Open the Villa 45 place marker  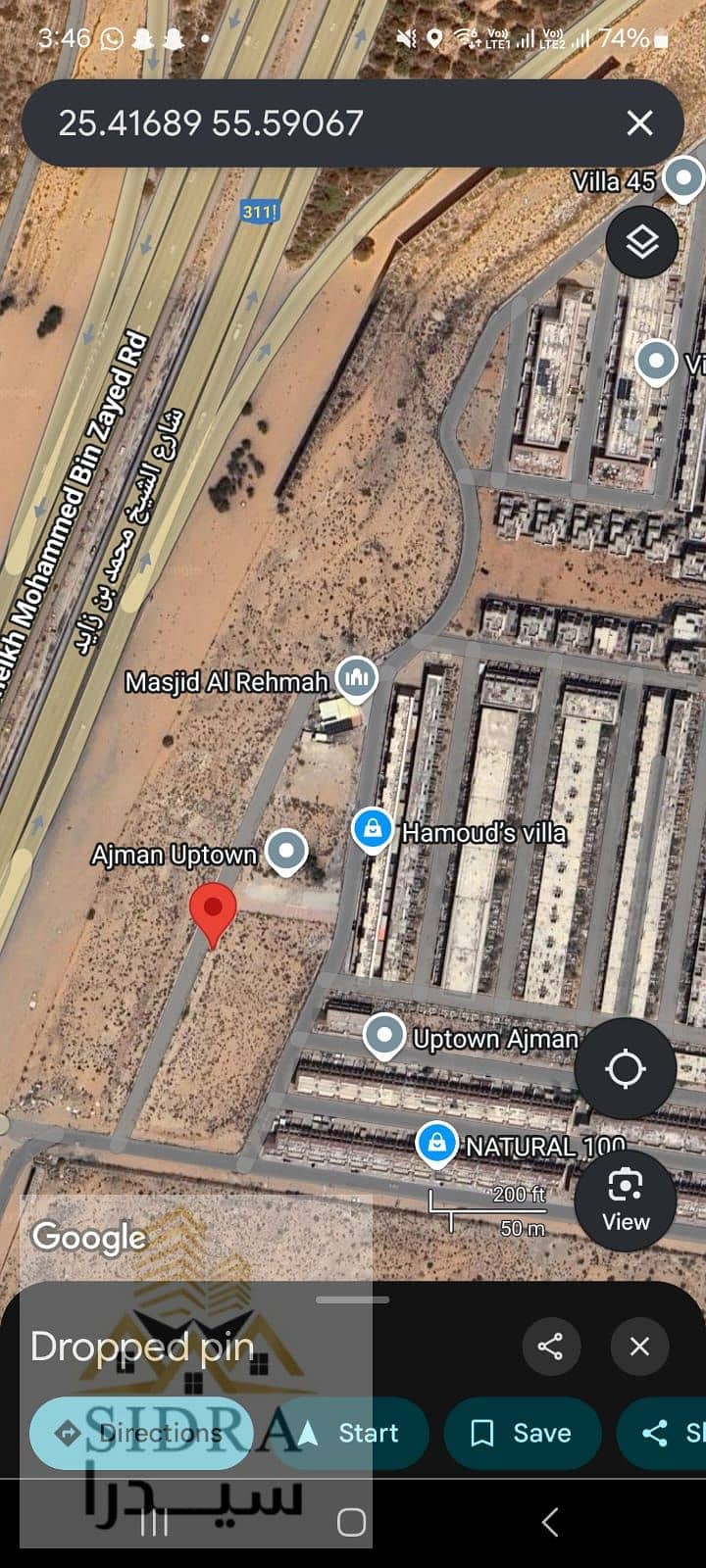tap(682, 178)
